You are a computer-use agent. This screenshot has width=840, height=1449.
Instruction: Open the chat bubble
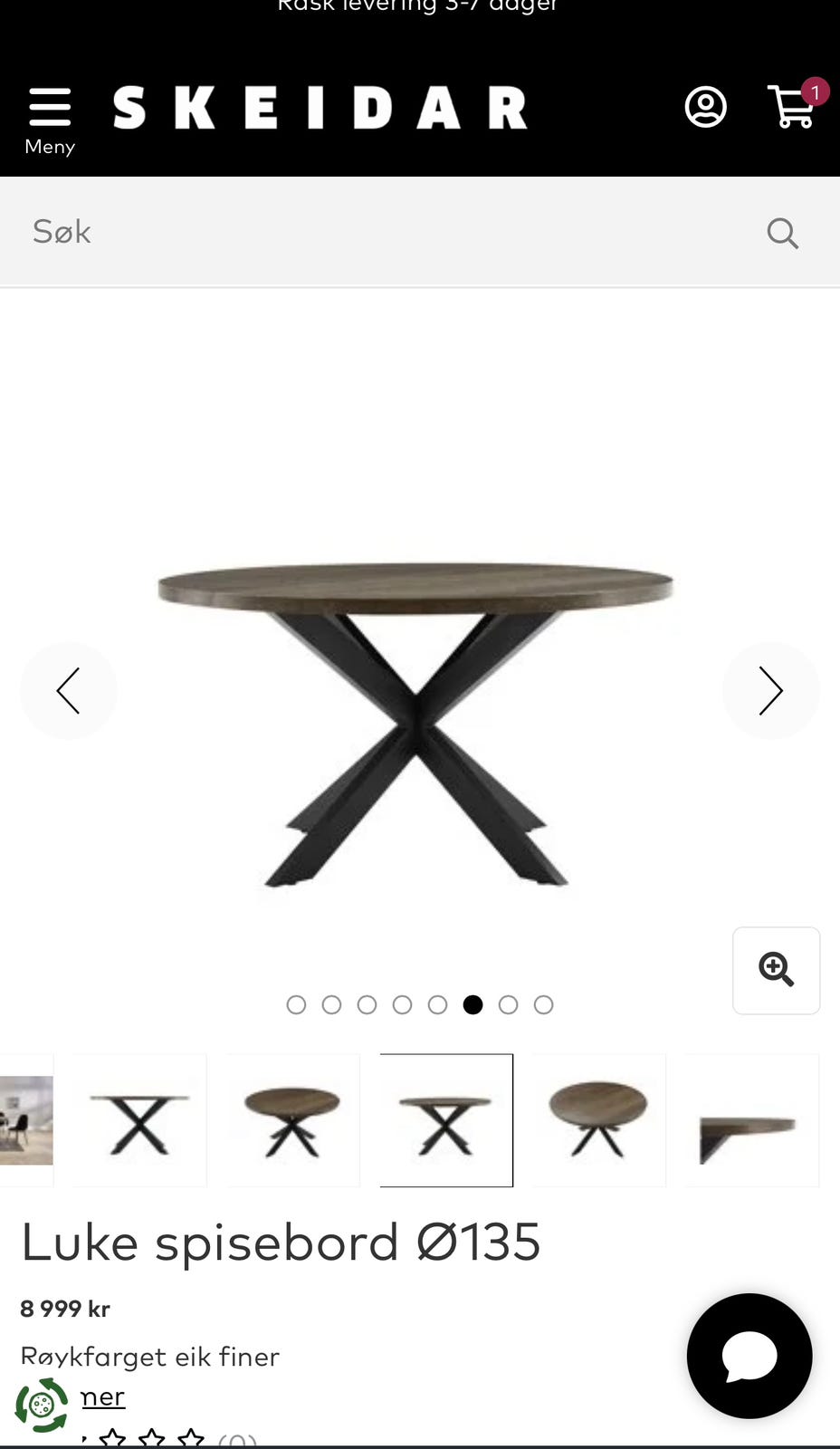pos(749,1356)
